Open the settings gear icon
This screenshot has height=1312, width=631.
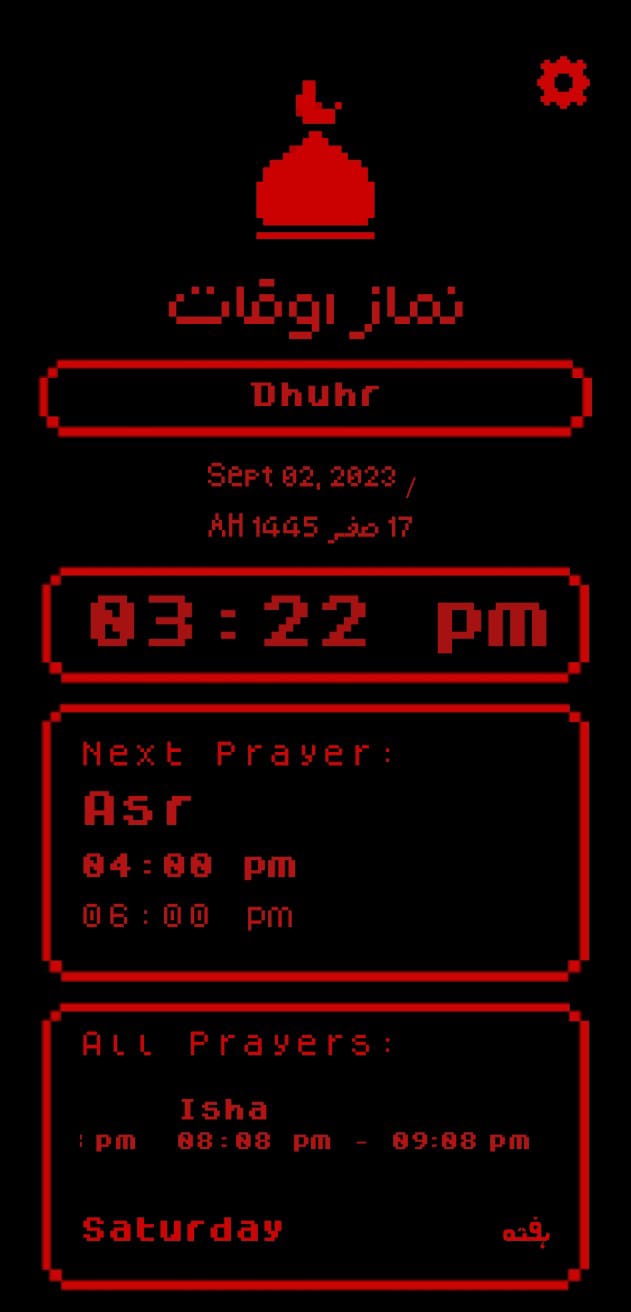tap(563, 82)
